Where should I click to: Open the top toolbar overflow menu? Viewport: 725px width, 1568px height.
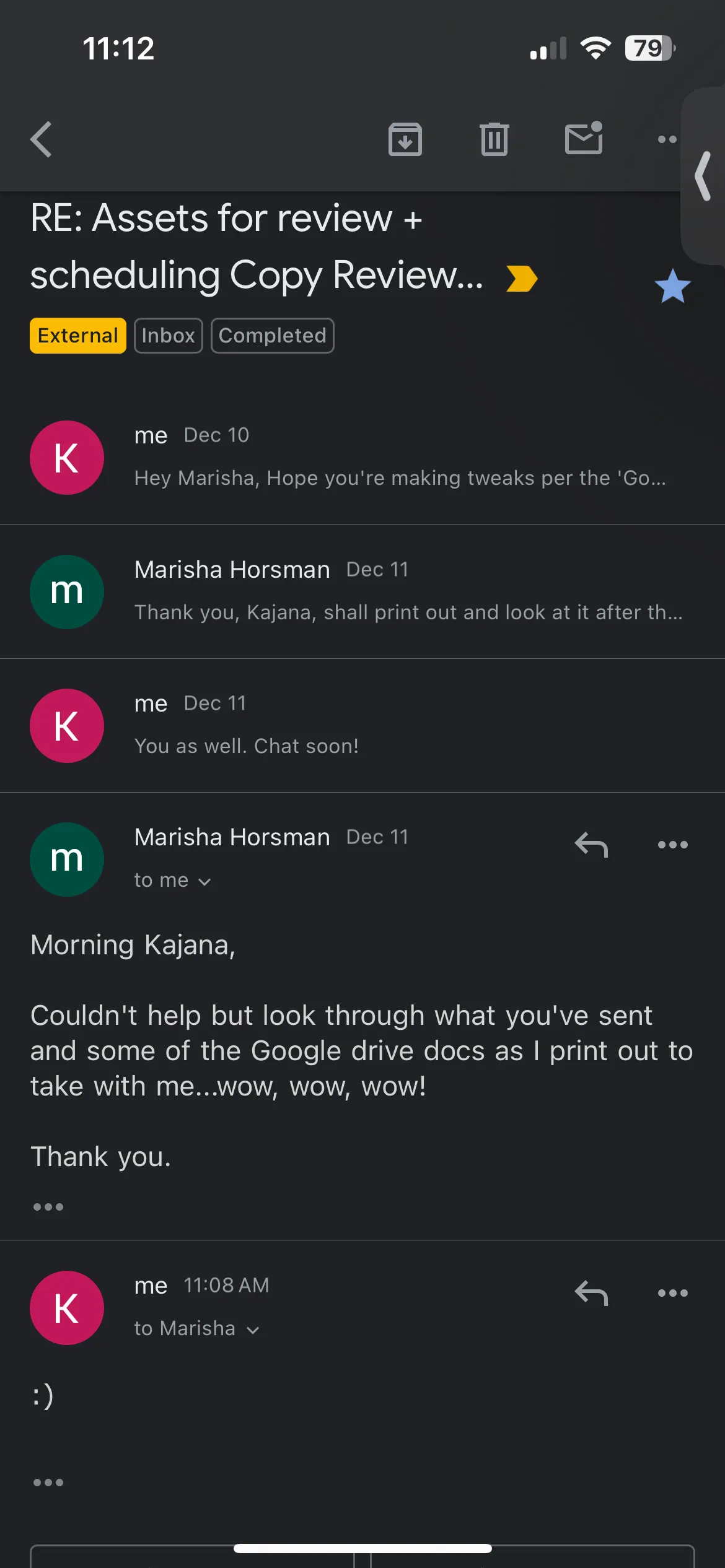tap(667, 139)
